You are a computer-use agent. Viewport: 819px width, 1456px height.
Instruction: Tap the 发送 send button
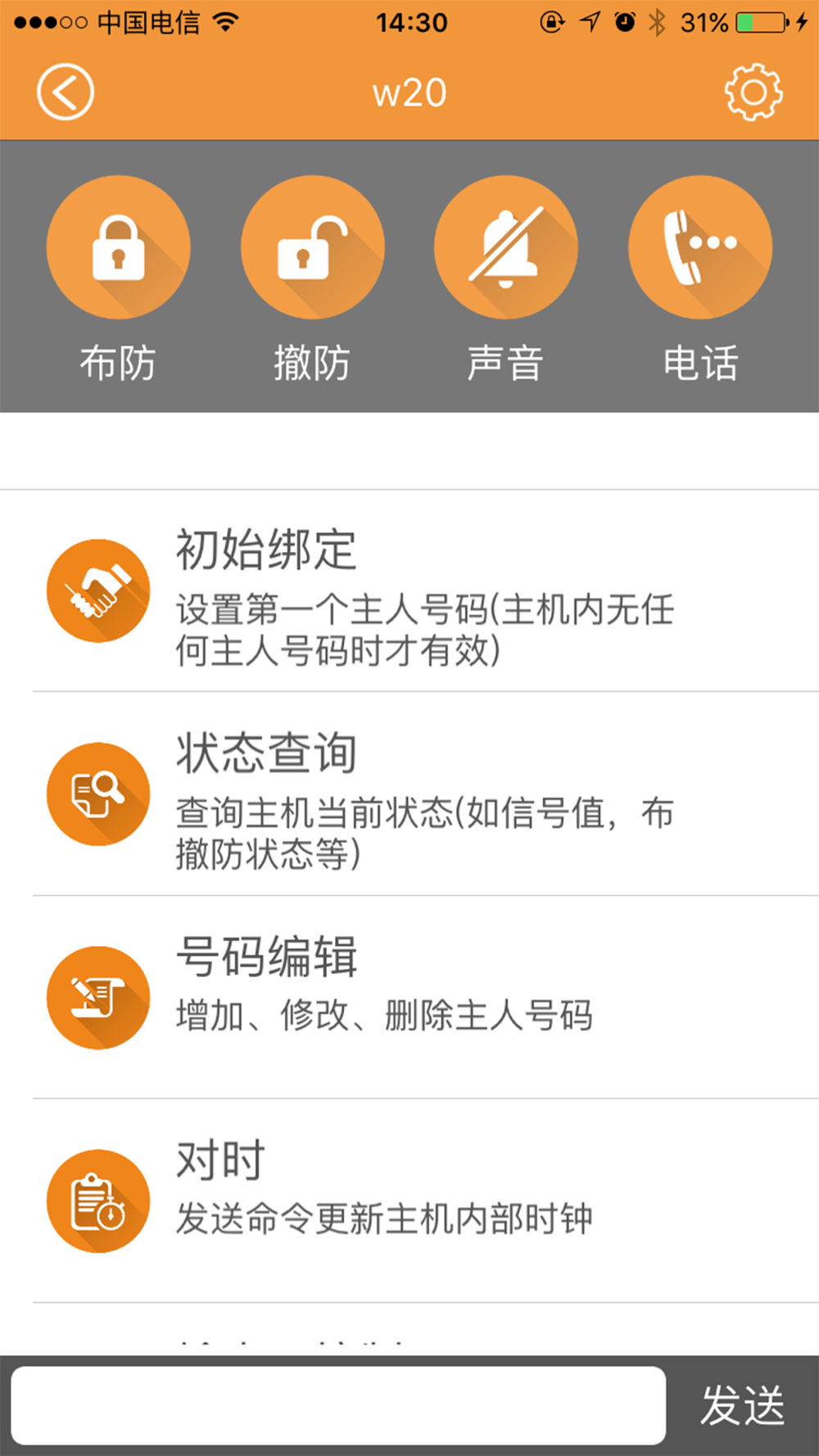[743, 1405]
